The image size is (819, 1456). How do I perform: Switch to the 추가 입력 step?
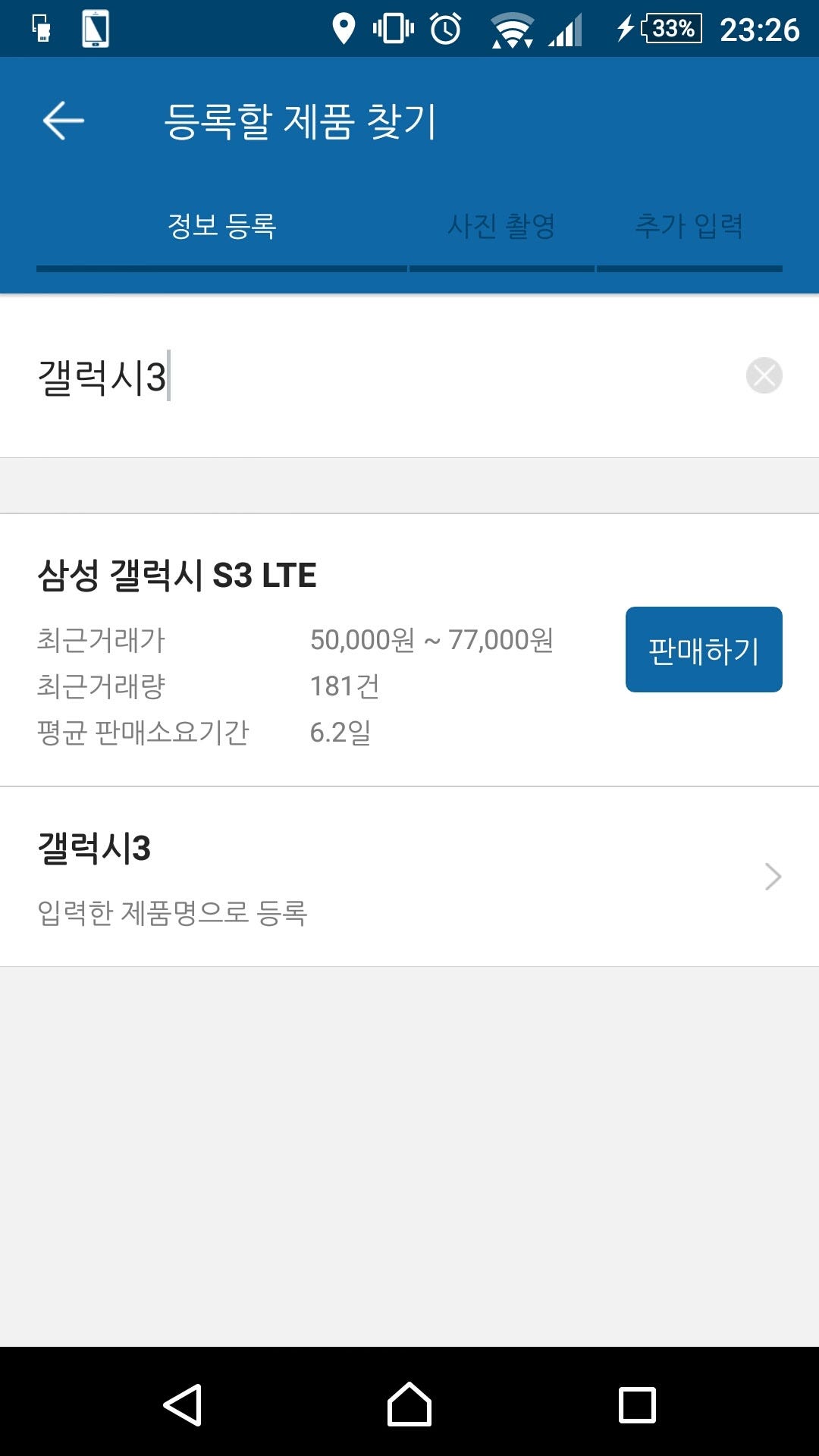689,225
